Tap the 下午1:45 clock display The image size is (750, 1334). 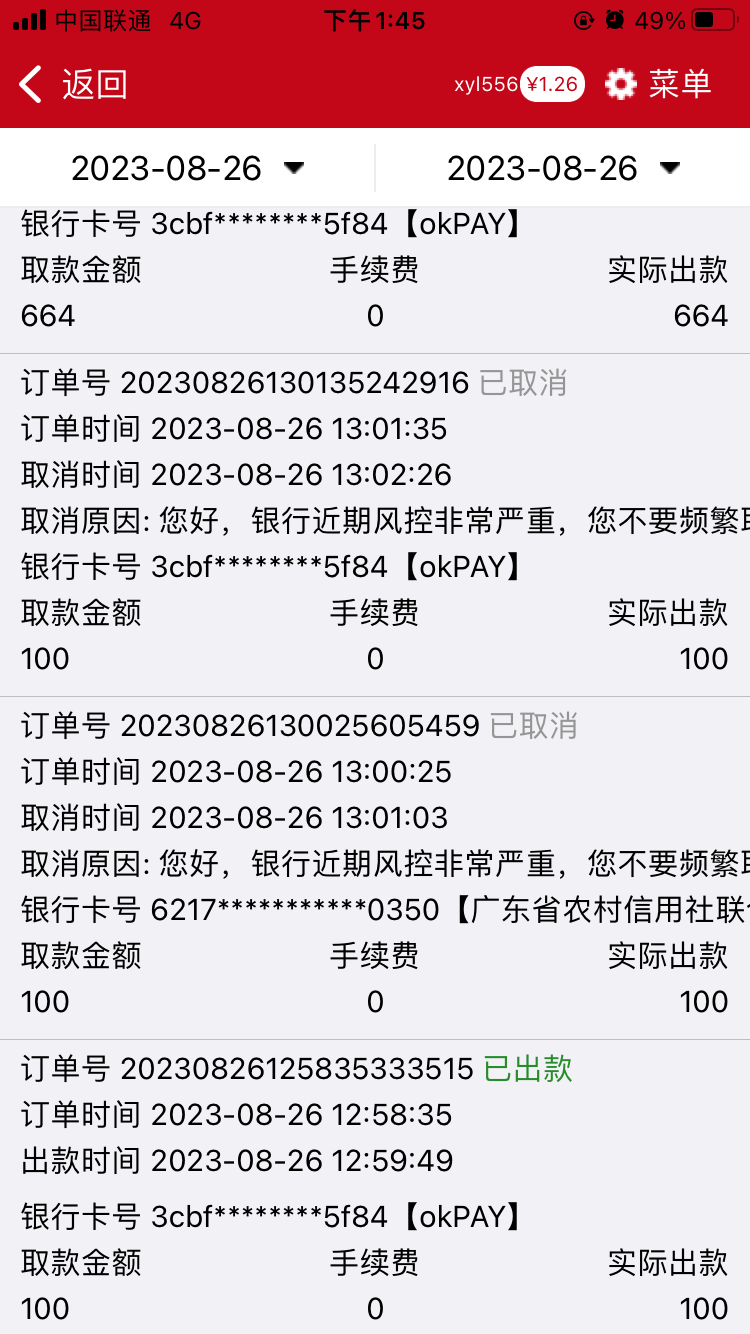tap(375, 19)
